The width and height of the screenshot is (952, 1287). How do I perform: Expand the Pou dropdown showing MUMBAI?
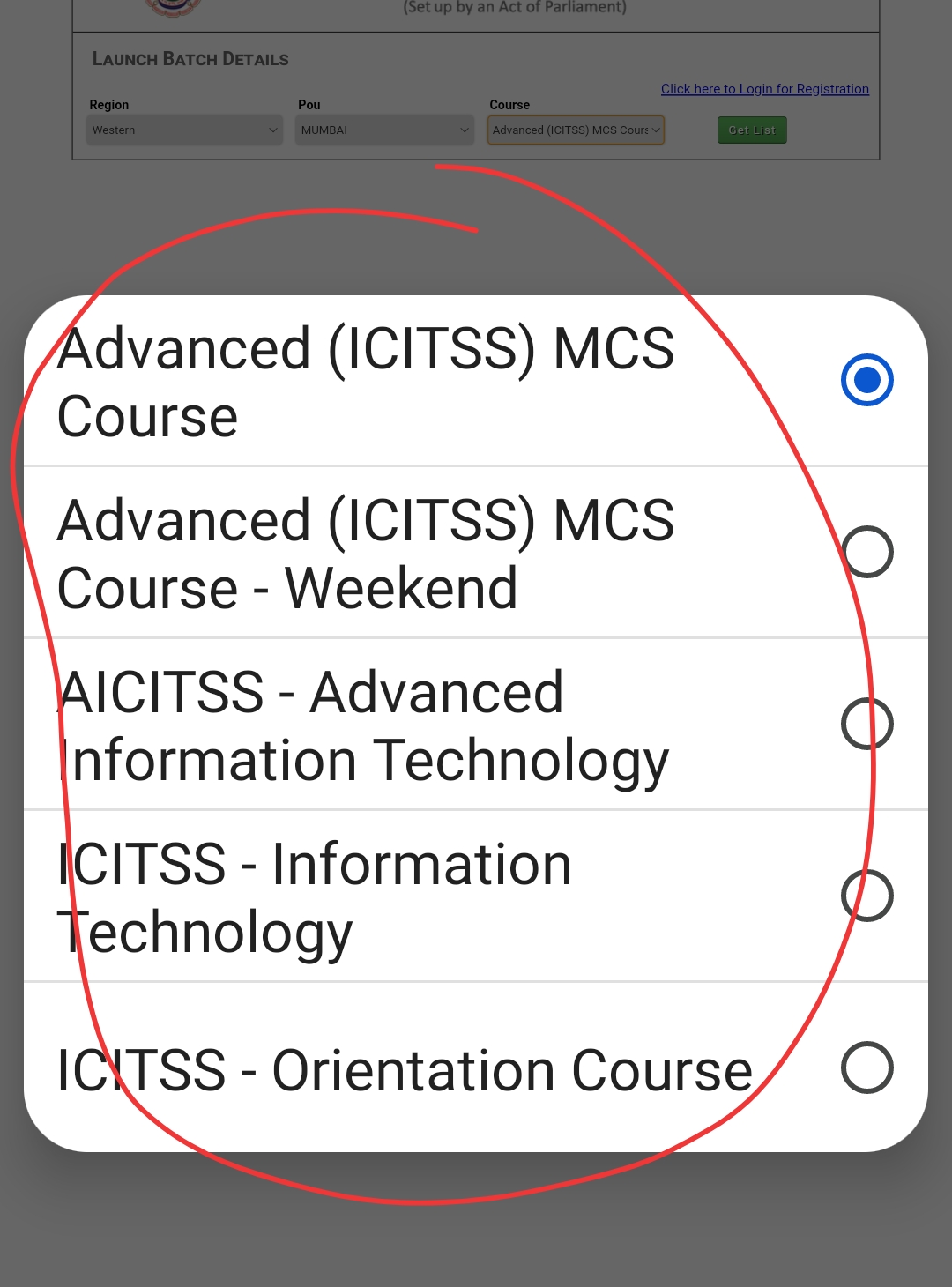[x=385, y=130]
